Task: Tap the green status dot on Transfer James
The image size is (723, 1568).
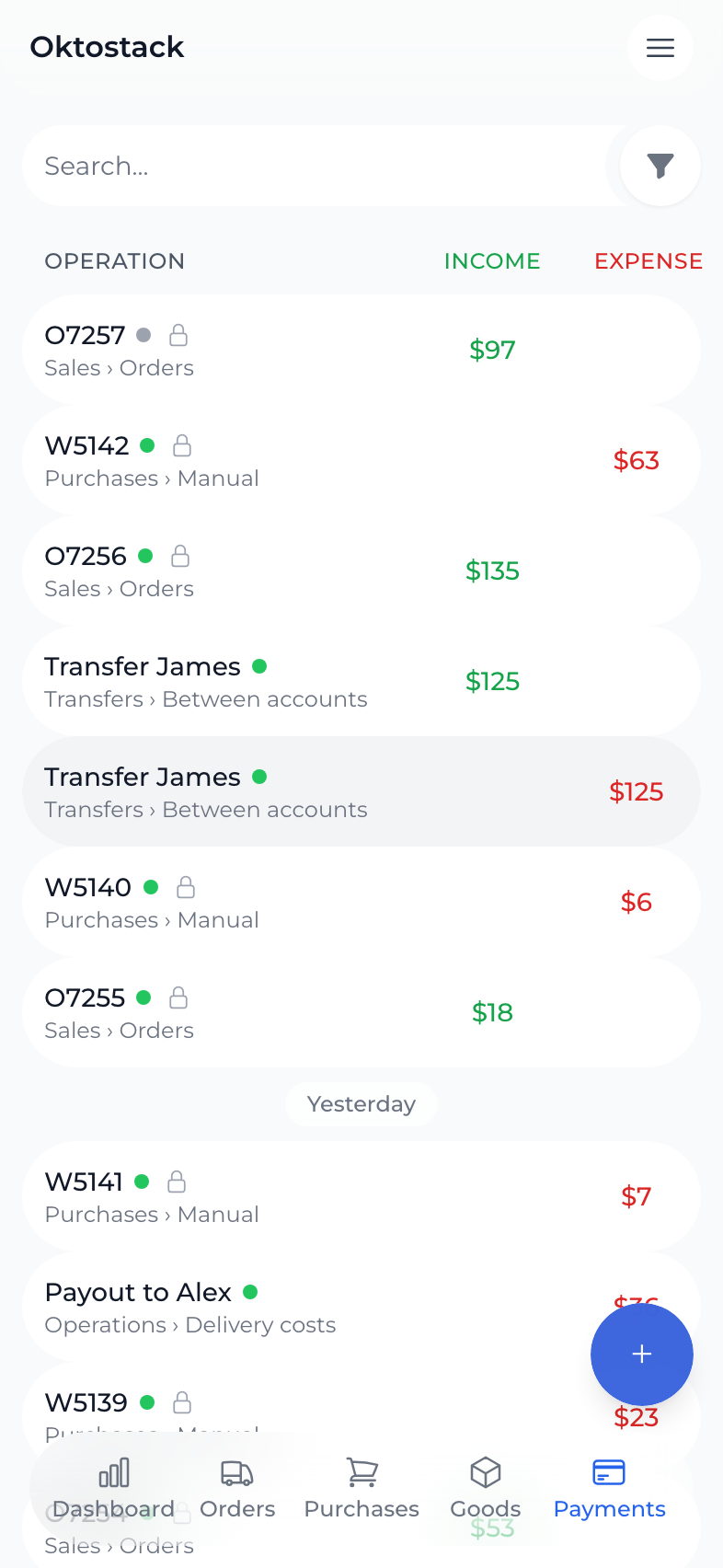Action: point(260,666)
